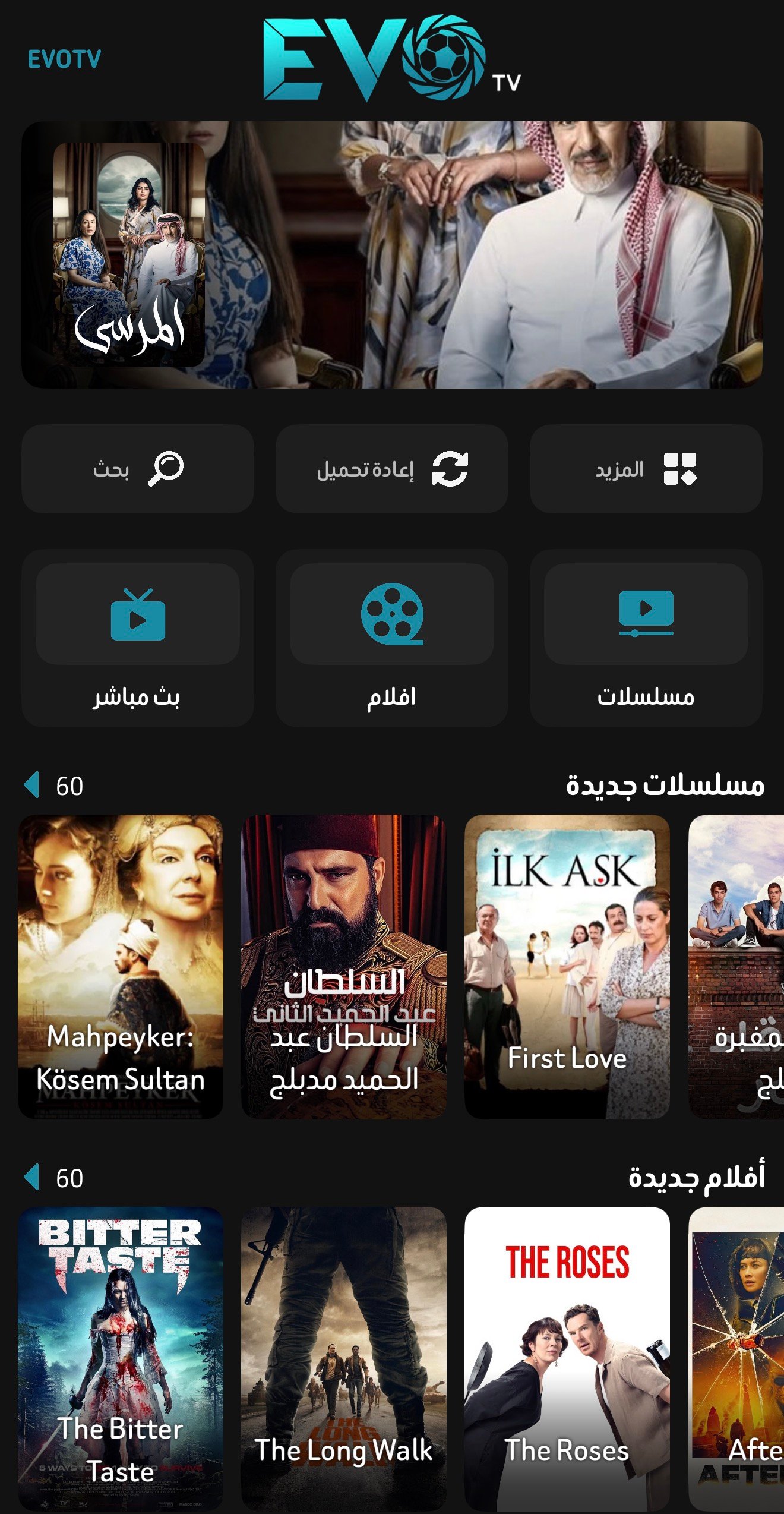Reload content with إعادة تحميل
Image resolution: width=784 pixels, height=1514 pixels.
click(392, 469)
